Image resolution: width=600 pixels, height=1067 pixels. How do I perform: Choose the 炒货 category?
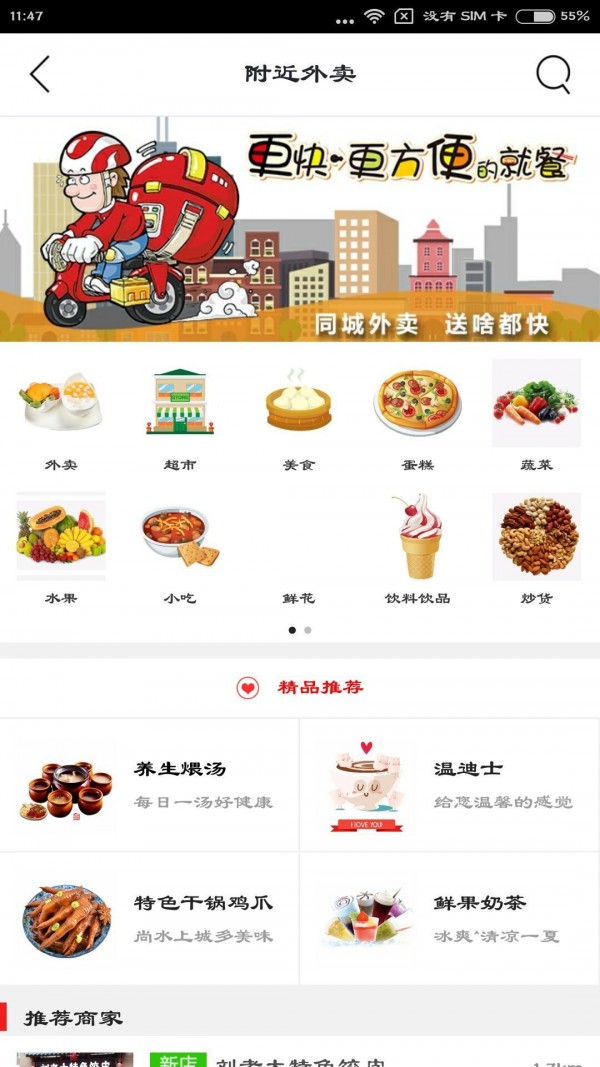point(536,548)
